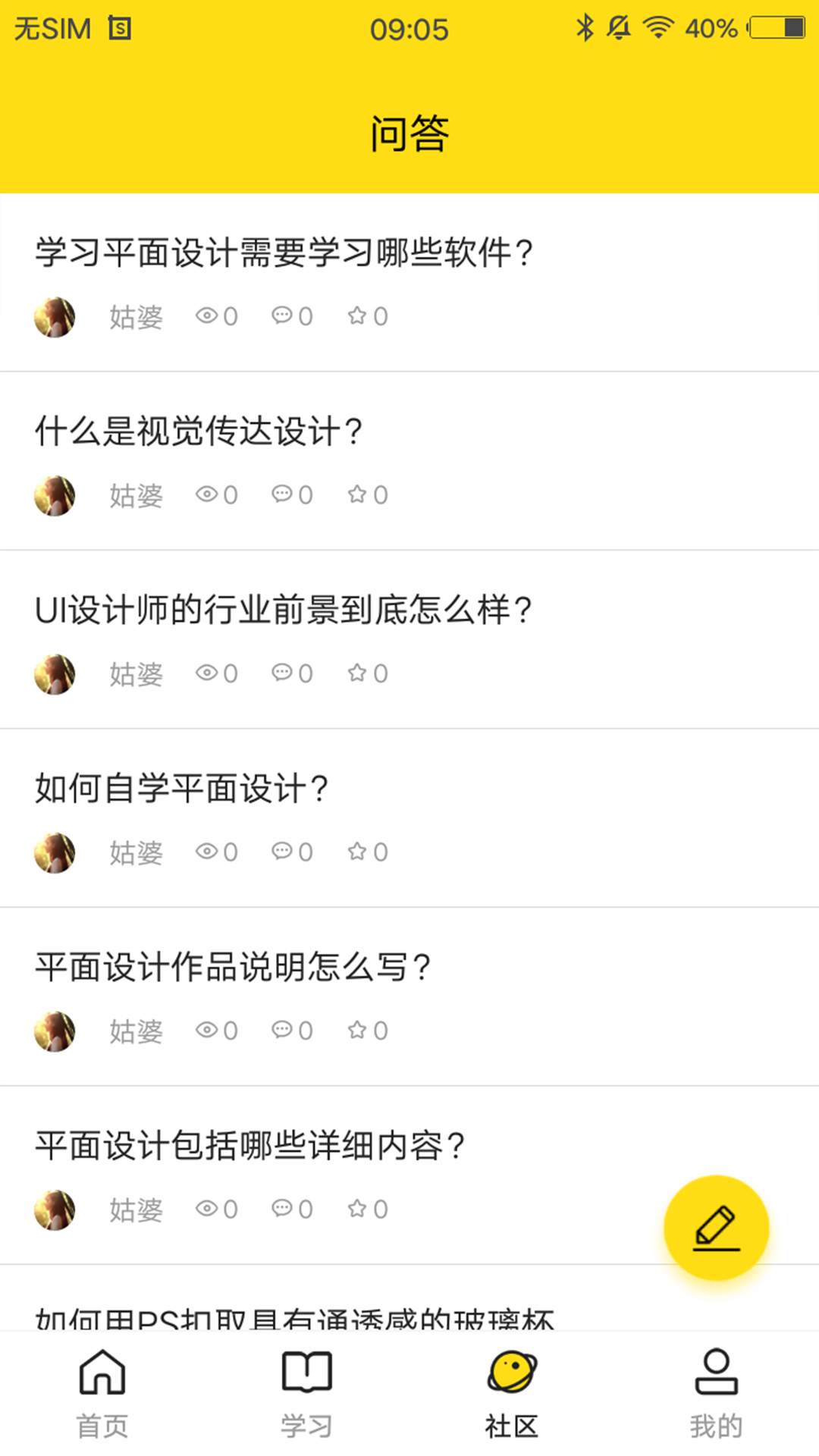Open the 我的 profile person icon

[x=717, y=1373]
